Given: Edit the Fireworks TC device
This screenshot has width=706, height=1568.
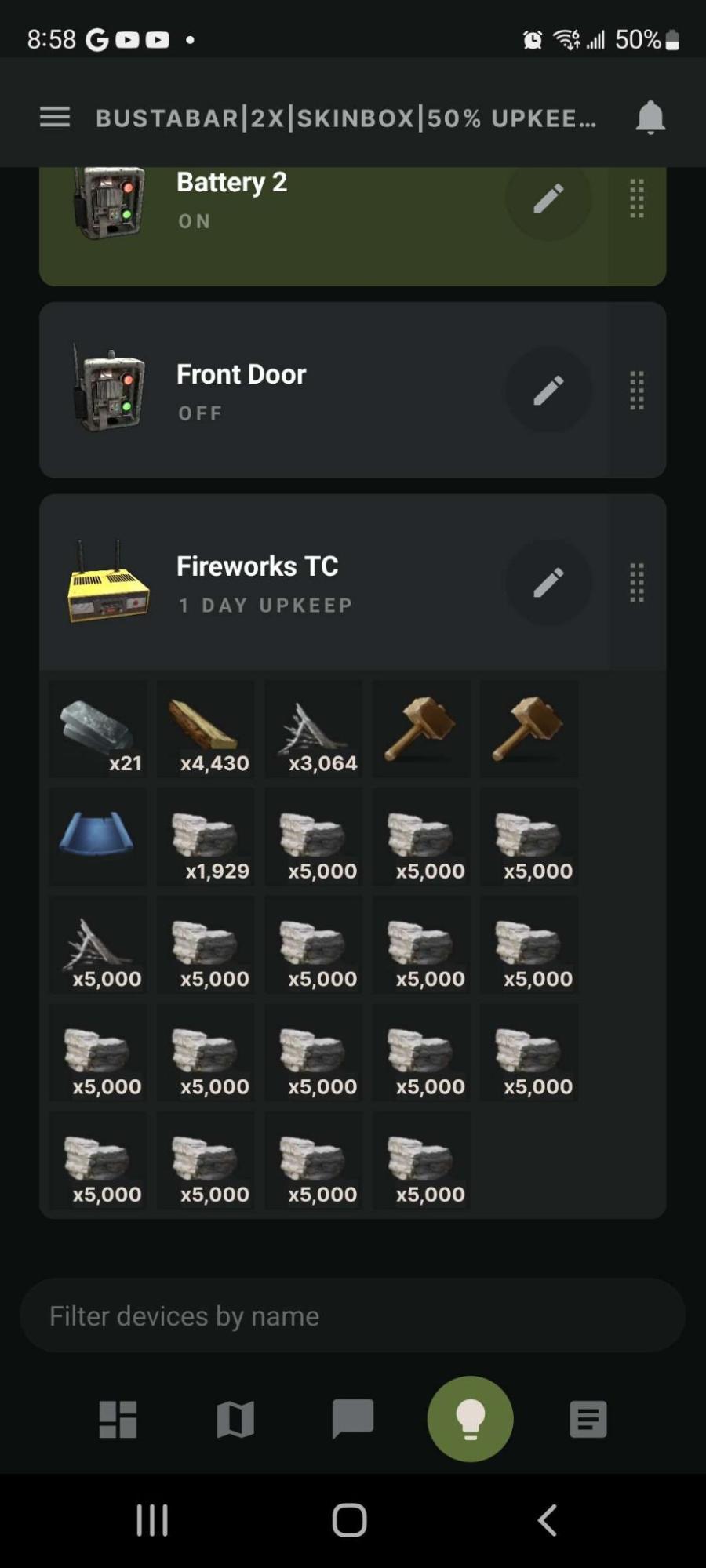Looking at the screenshot, I should coord(548,582).
